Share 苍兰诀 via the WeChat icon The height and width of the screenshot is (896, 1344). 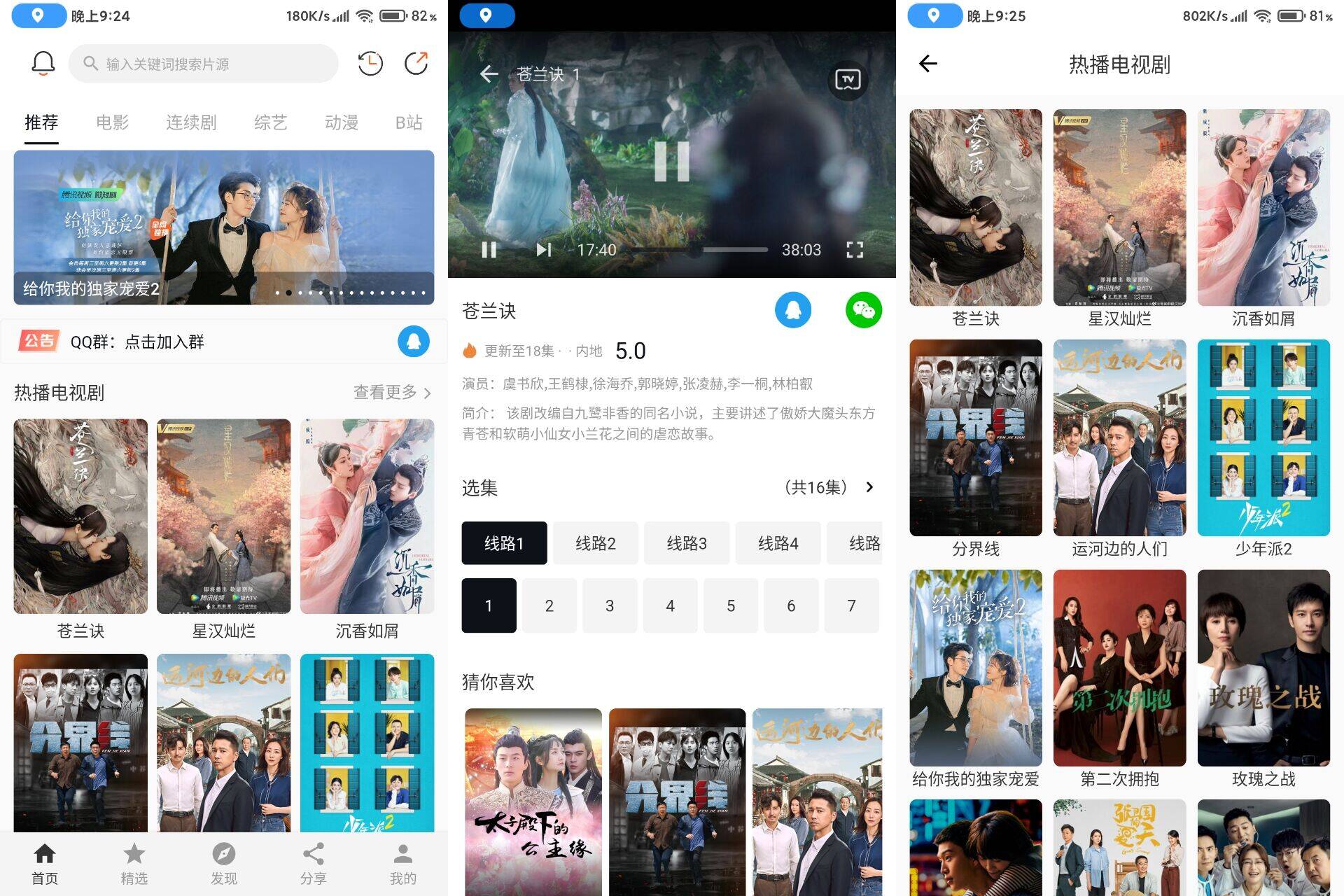[863, 310]
